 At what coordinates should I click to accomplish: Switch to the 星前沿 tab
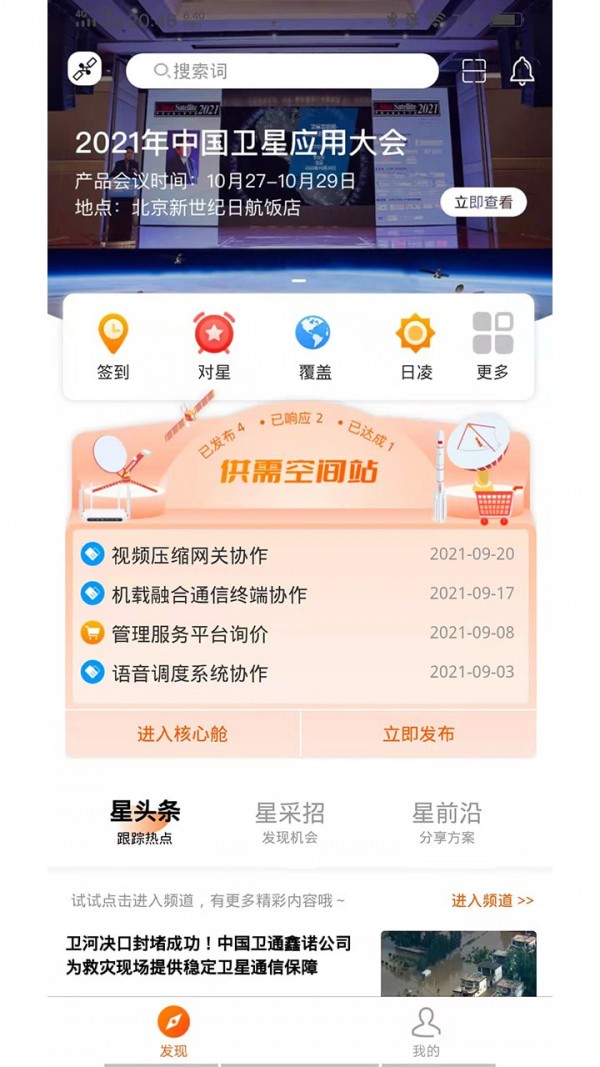click(x=446, y=822)
